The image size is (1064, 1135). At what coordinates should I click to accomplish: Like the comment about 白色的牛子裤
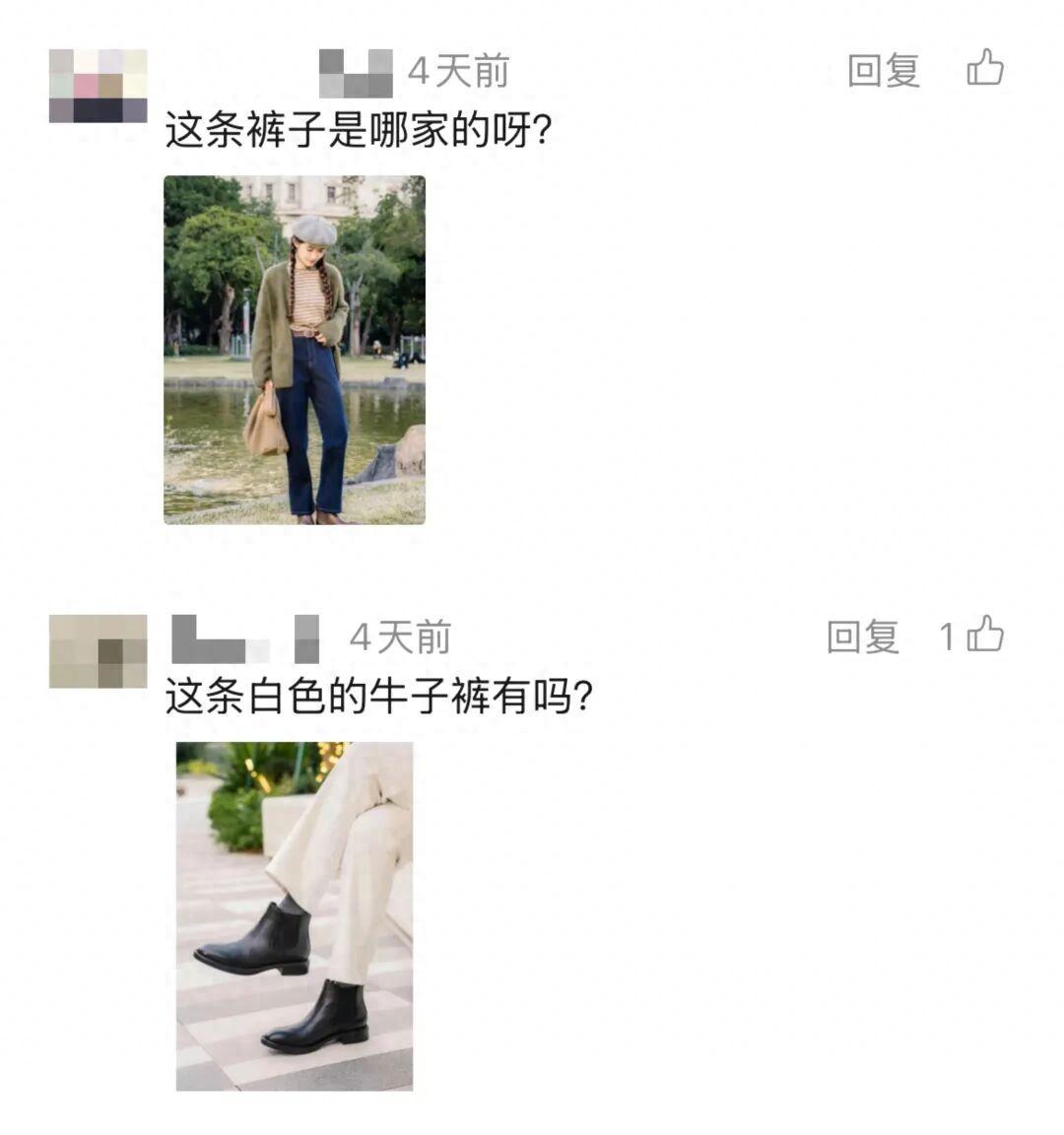point(984,635)
